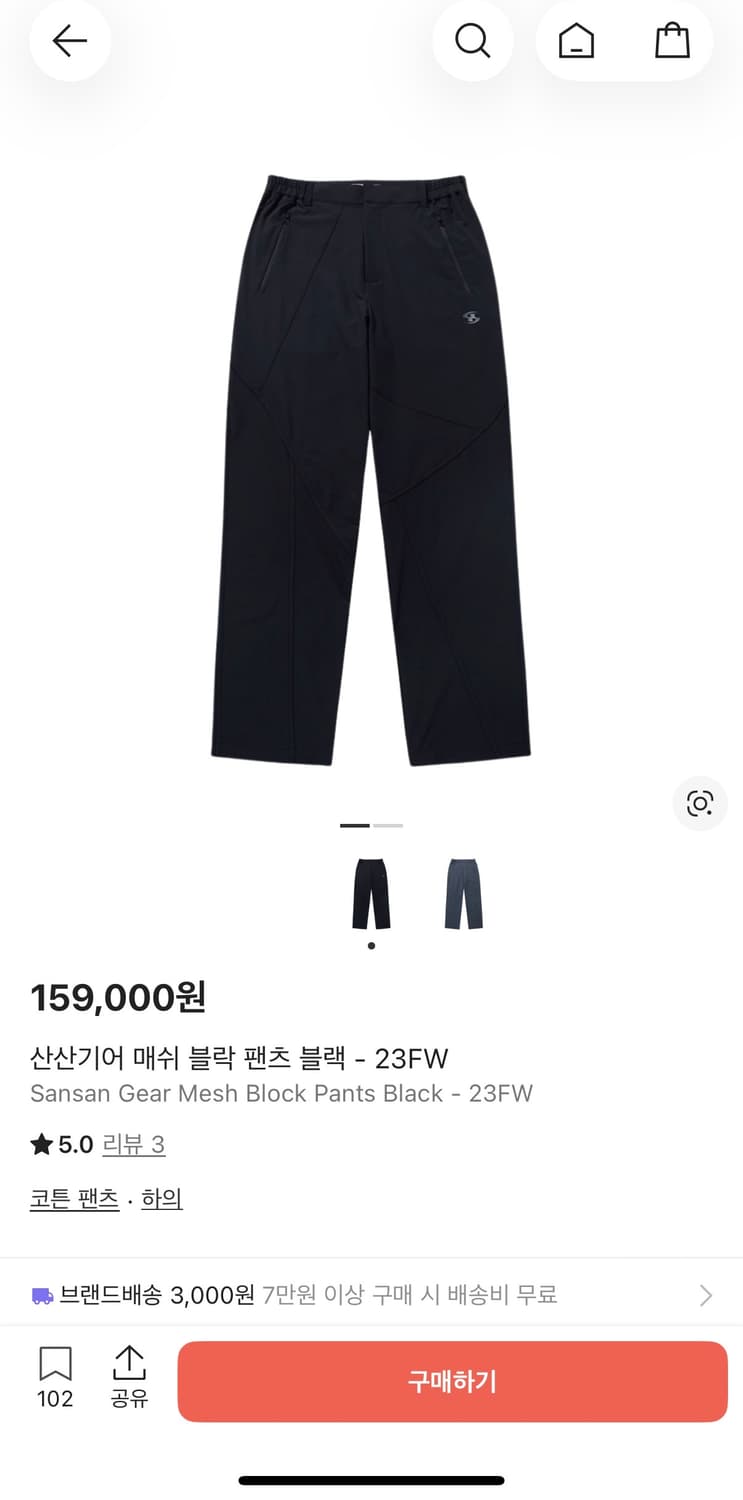
Task: Tap the delivery truck icon in shipping banner
Action: pos(44,1294)
